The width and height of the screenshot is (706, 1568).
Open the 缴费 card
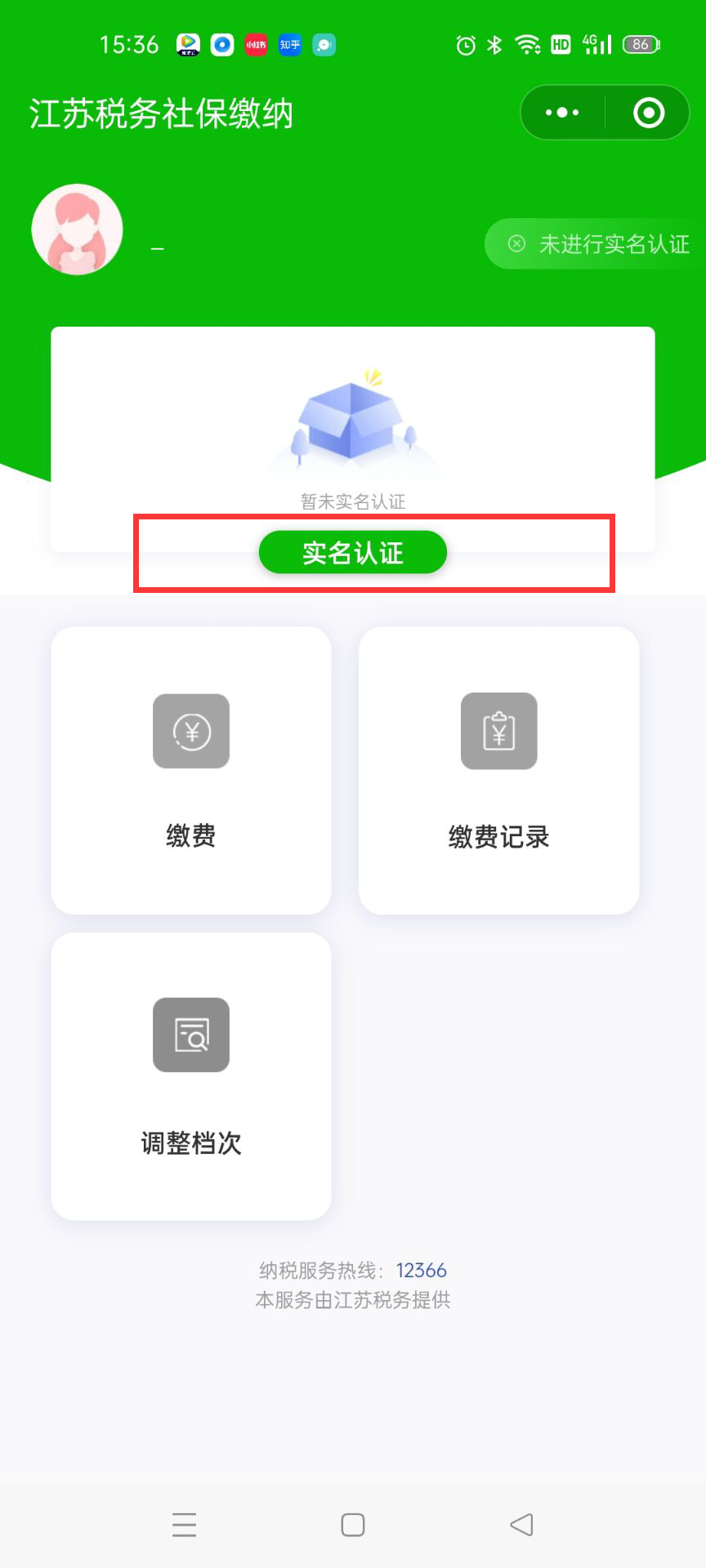[191, 770]
